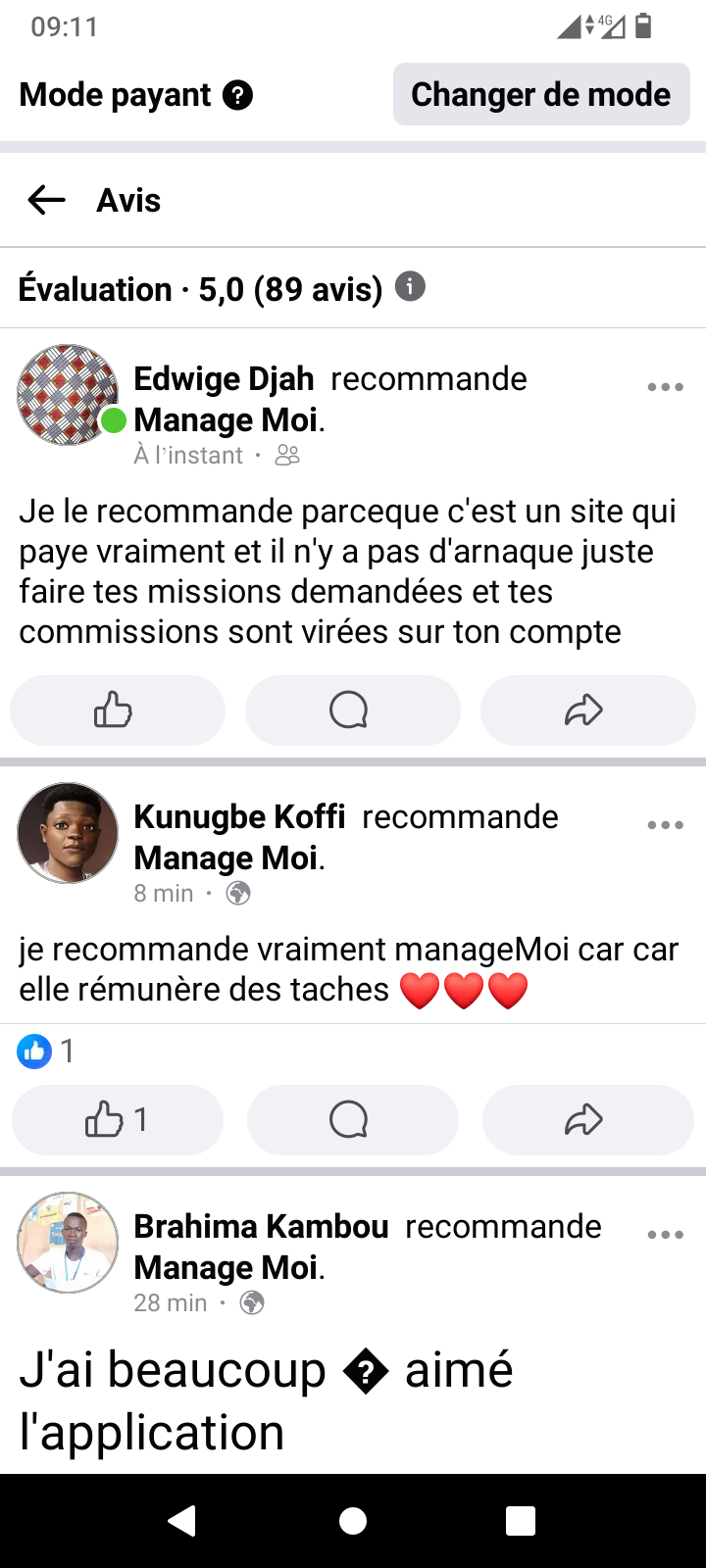Open the info icon beside Évaluation
The height and width of the screenshot is (1568, 706).
click(x=410, y=287)
